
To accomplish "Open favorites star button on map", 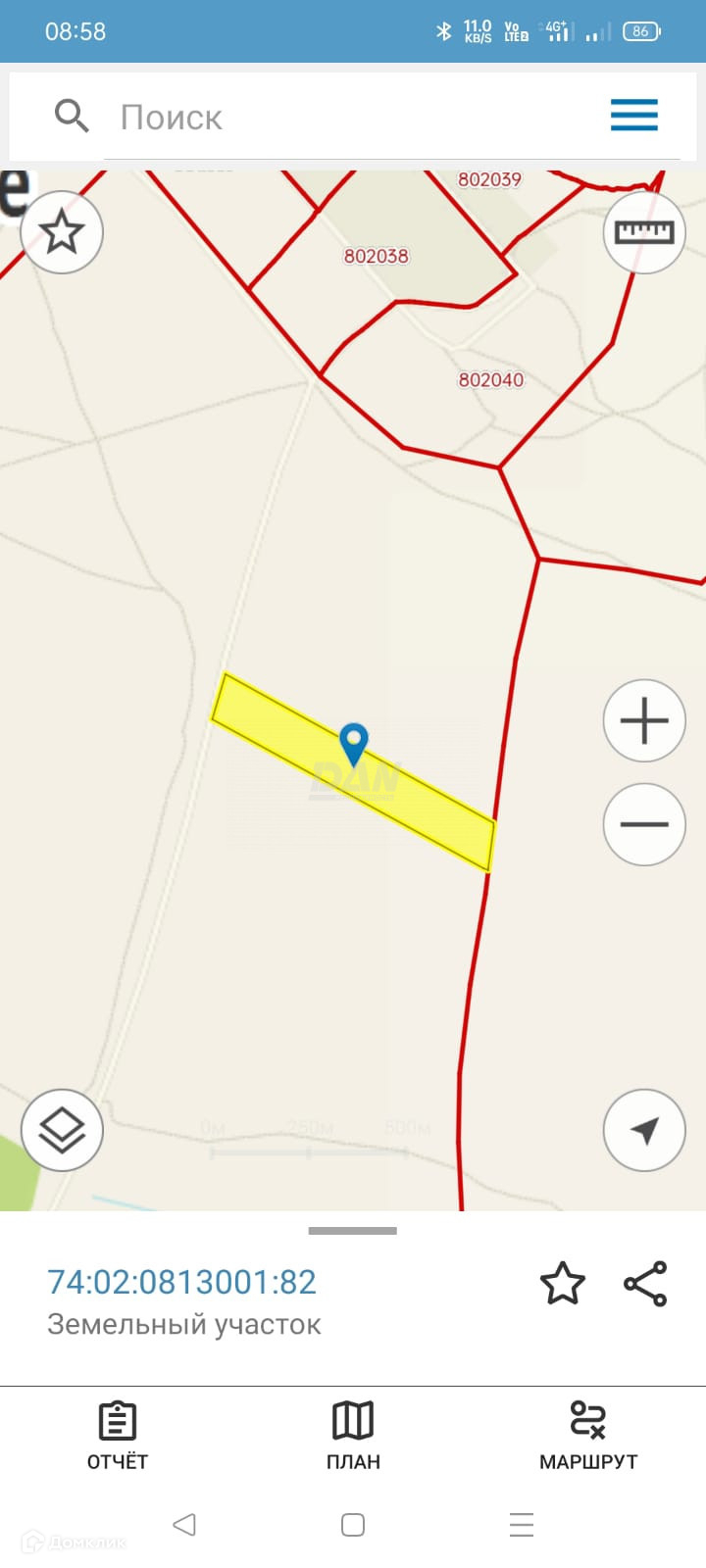I will [62, 232].
